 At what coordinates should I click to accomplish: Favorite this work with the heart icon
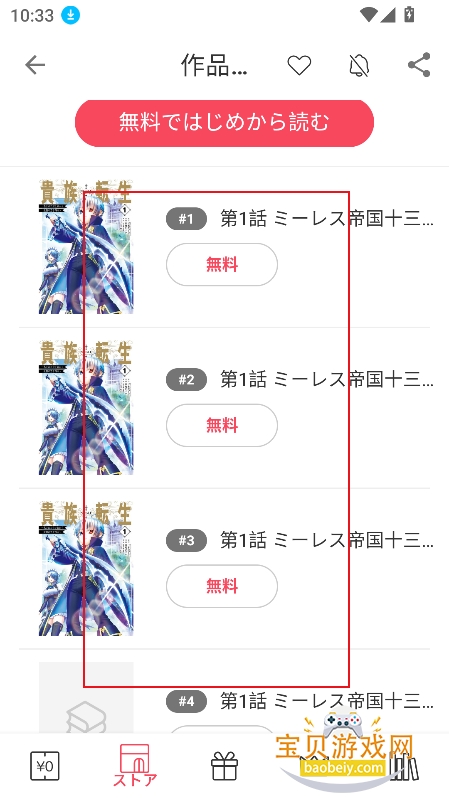tap(299, 65)
